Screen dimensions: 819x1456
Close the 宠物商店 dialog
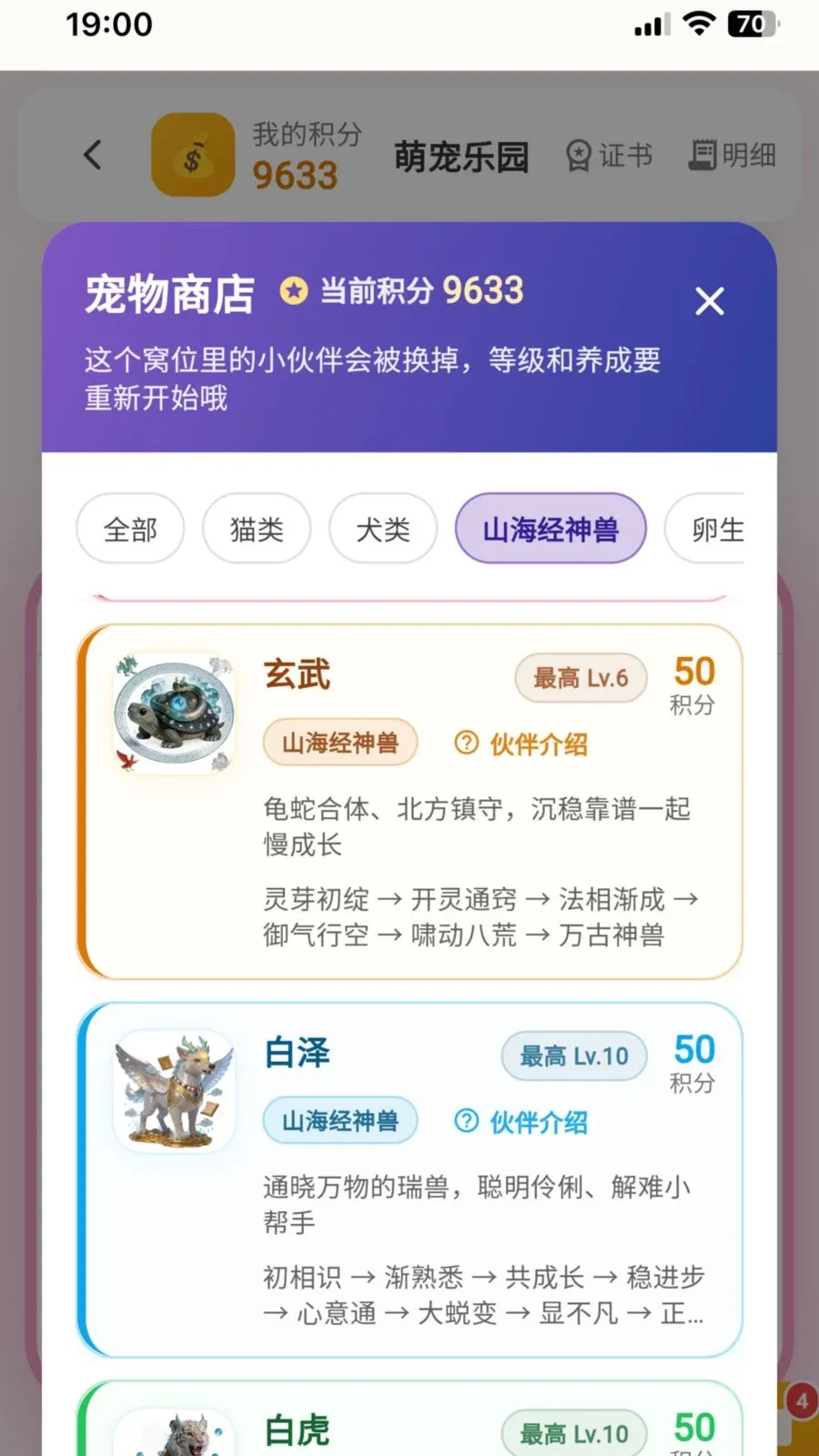[x=709, y=301]
